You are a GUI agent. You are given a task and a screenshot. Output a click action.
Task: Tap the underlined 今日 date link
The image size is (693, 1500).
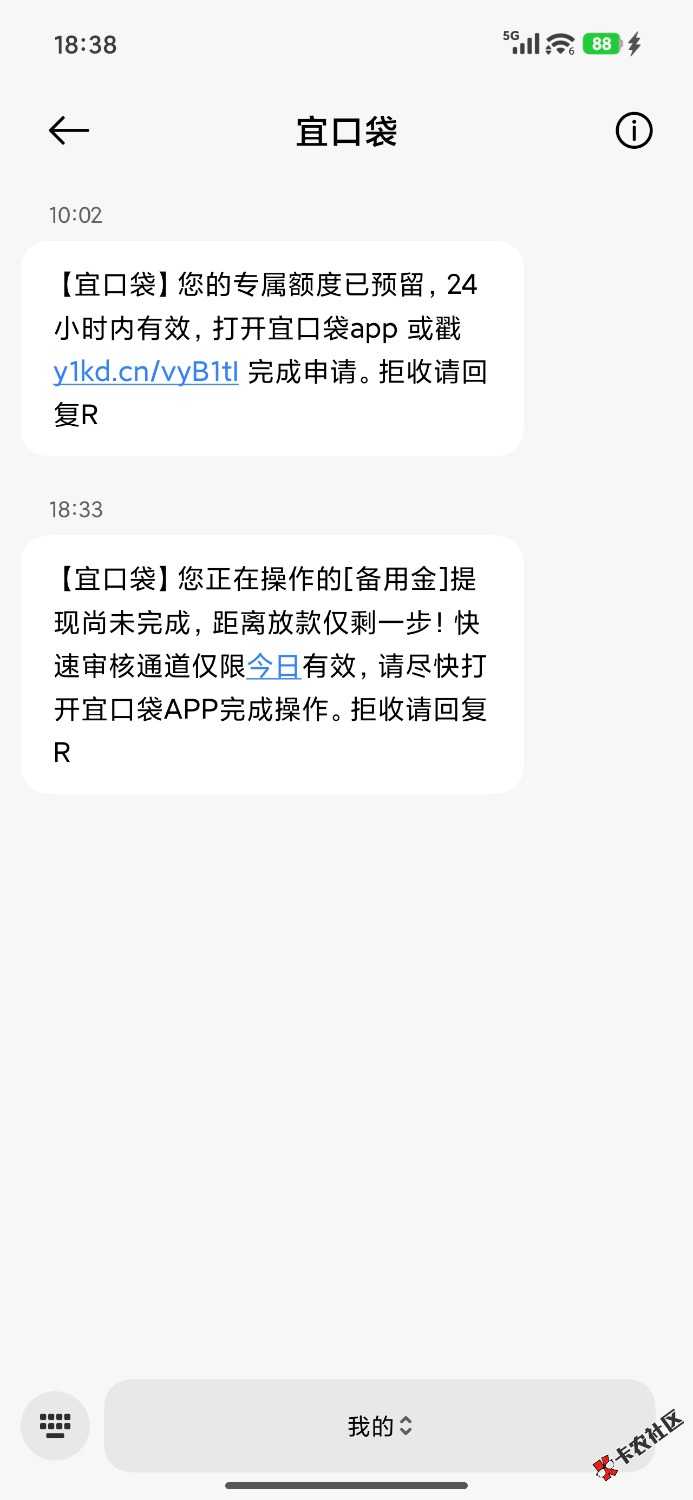[274, 665]
